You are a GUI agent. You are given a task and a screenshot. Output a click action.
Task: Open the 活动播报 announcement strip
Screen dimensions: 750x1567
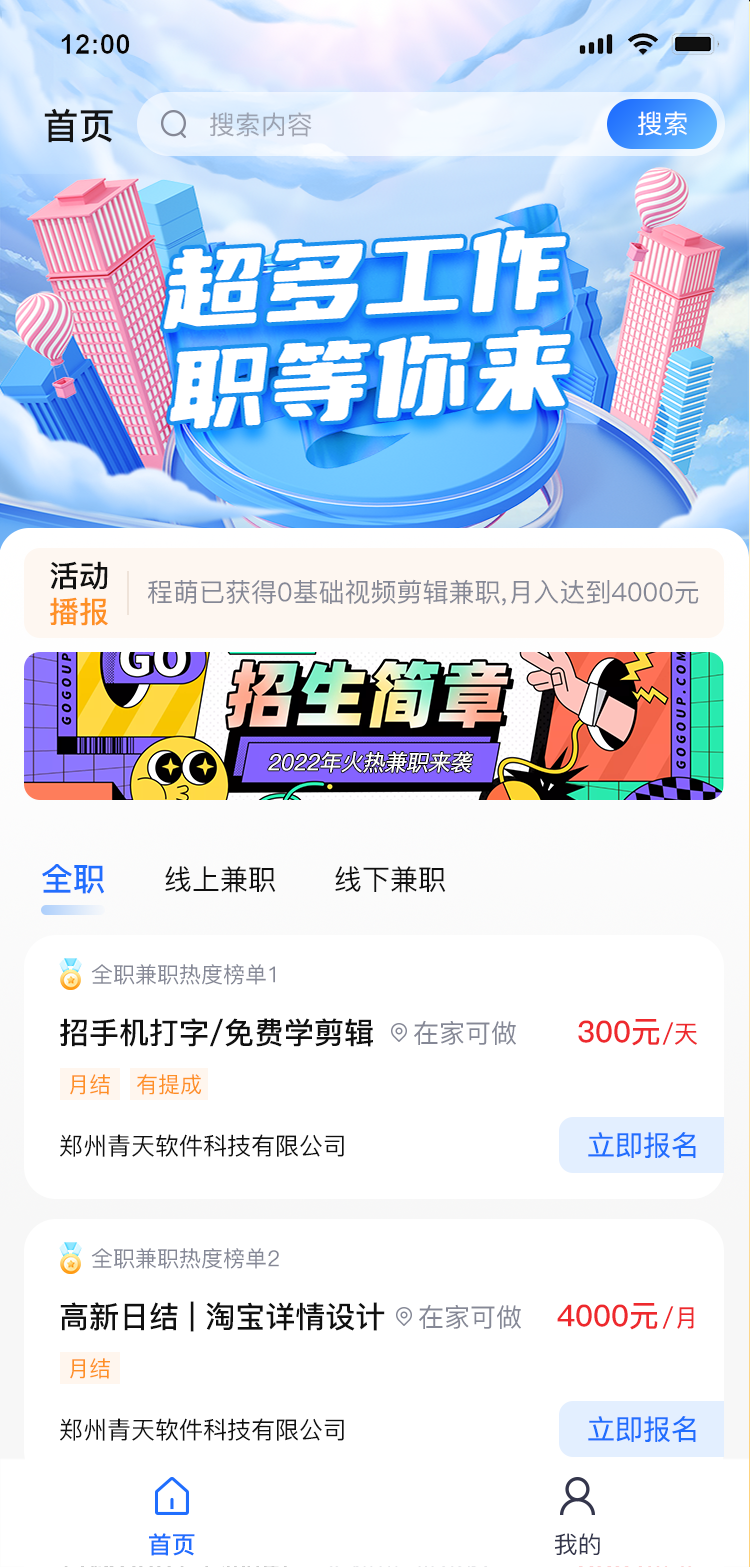point(374,592)
